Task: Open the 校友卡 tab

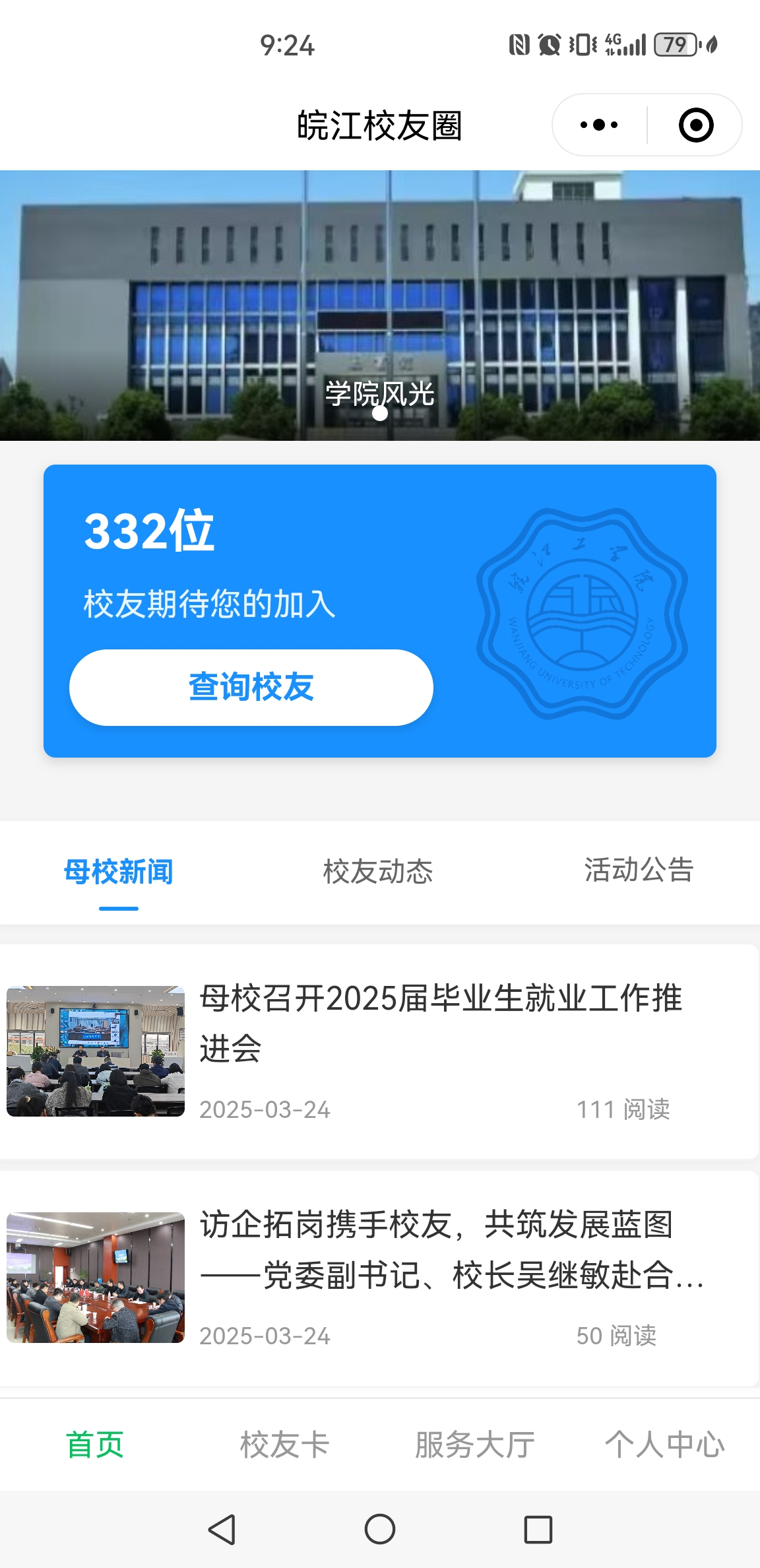Action: click(x=285, y=1445)
